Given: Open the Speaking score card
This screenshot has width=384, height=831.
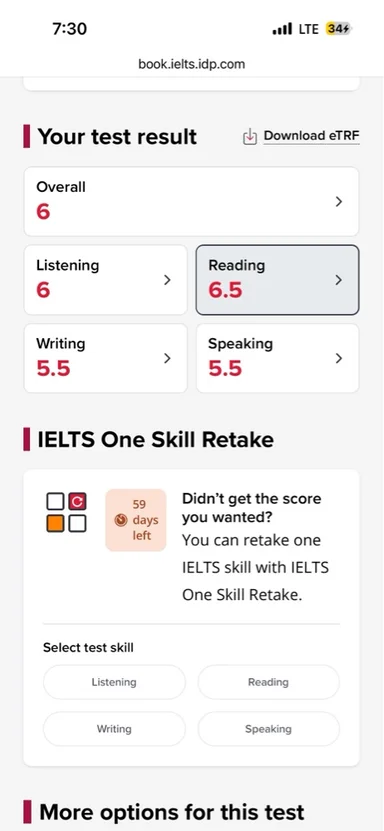Looking at the screenshot, I should tap(278, 358).
